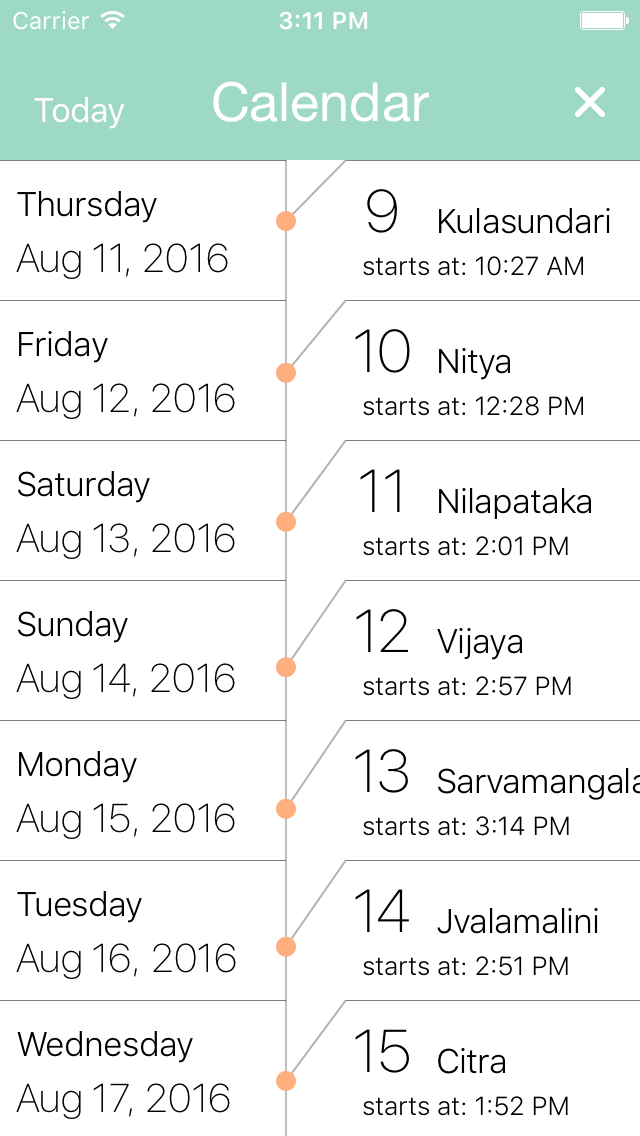Select Tuesday Aug 16 Jvalamalini row
This screenshot has width=640, height=1136.
point(320,930)
